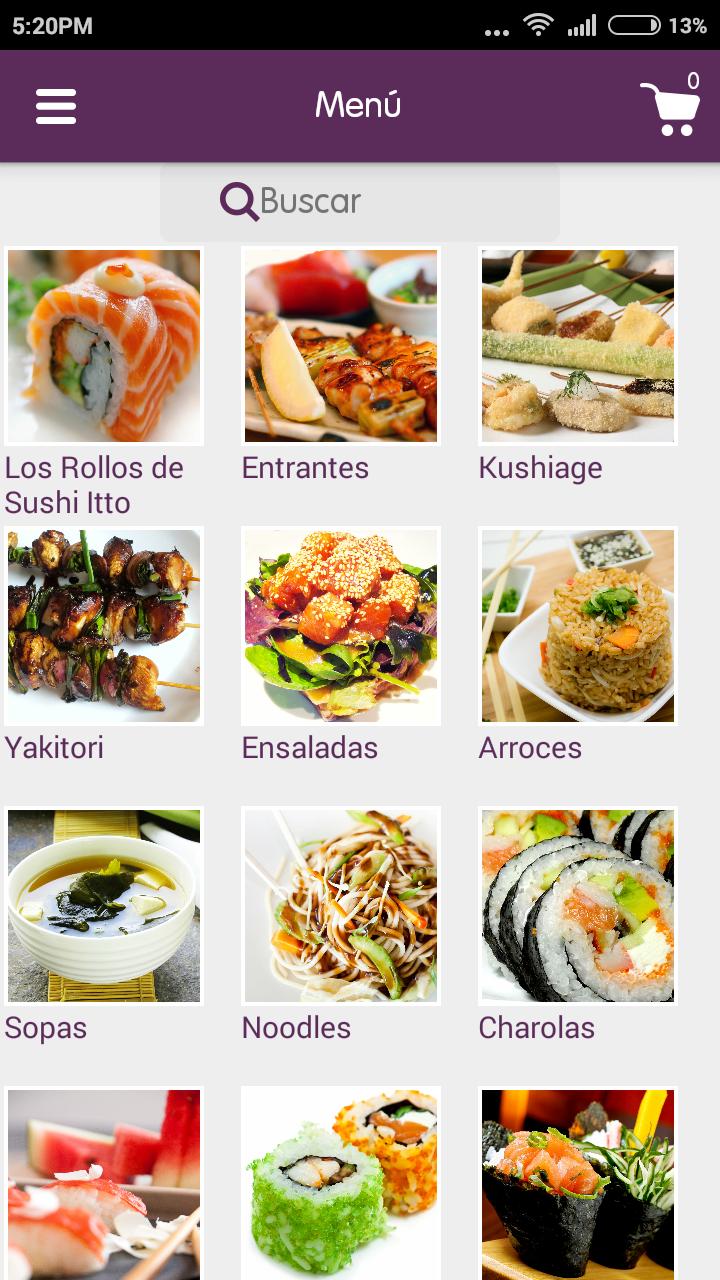The image size is (720, 1280).
Task: Open the Noodles category
Action: (x=340, y=904)
